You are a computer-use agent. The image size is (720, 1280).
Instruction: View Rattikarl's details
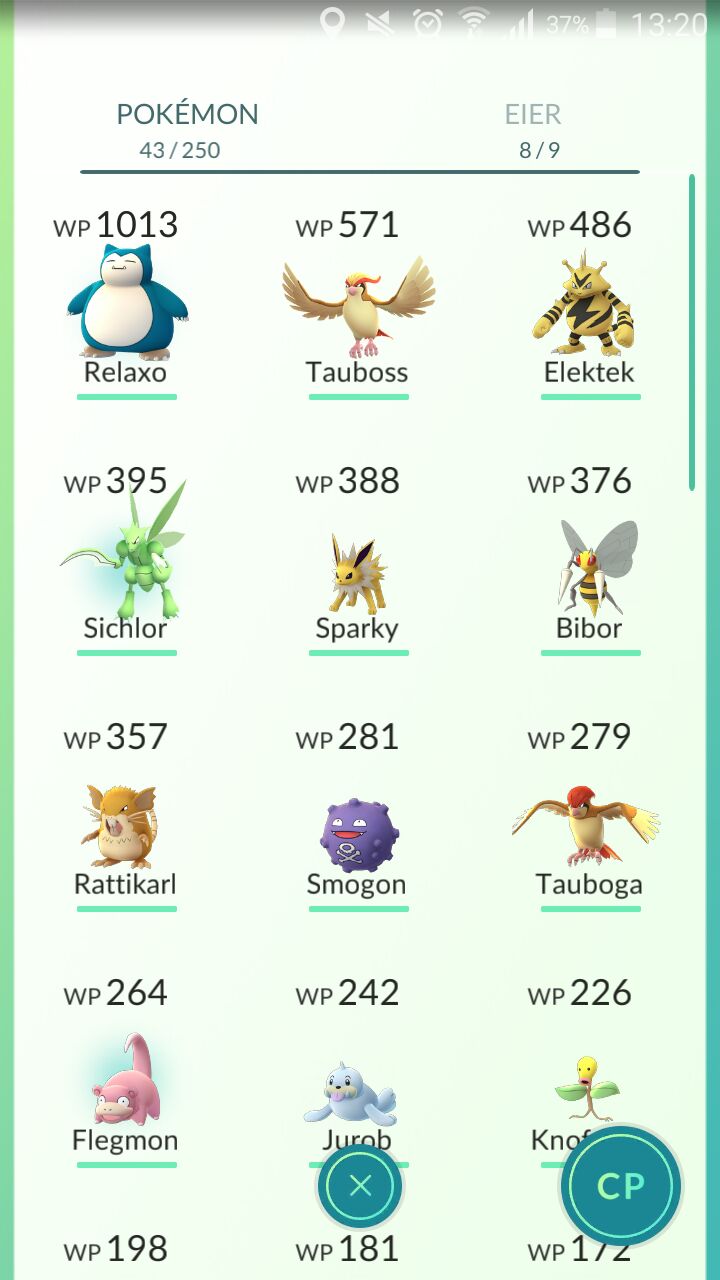point(125,827)
